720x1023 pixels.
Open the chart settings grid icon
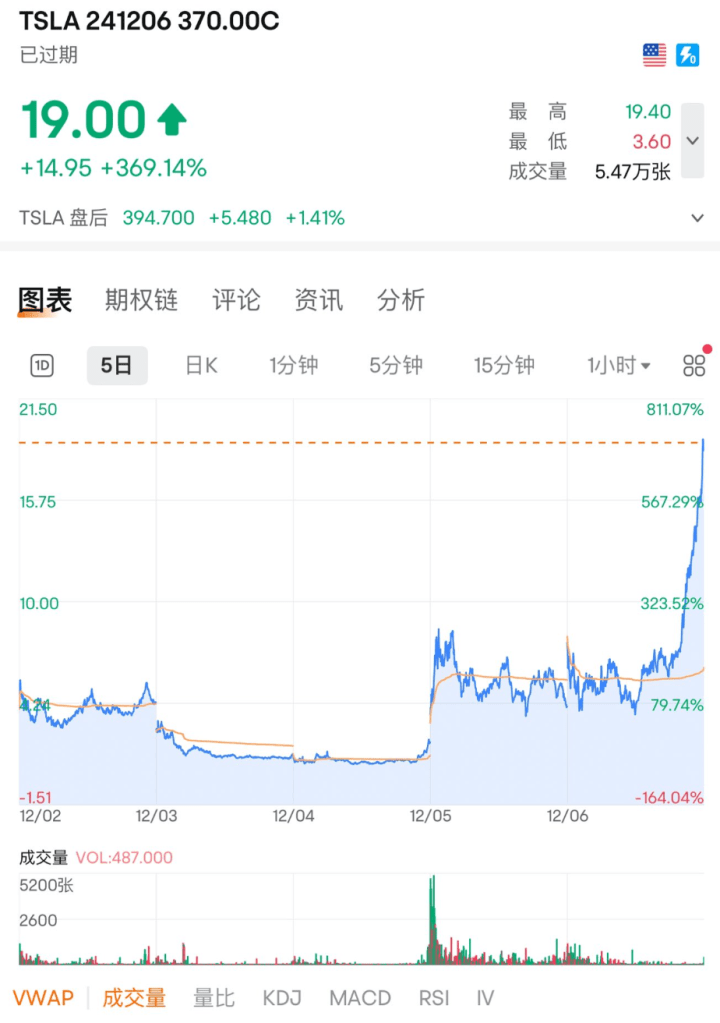tap(694, 366)
